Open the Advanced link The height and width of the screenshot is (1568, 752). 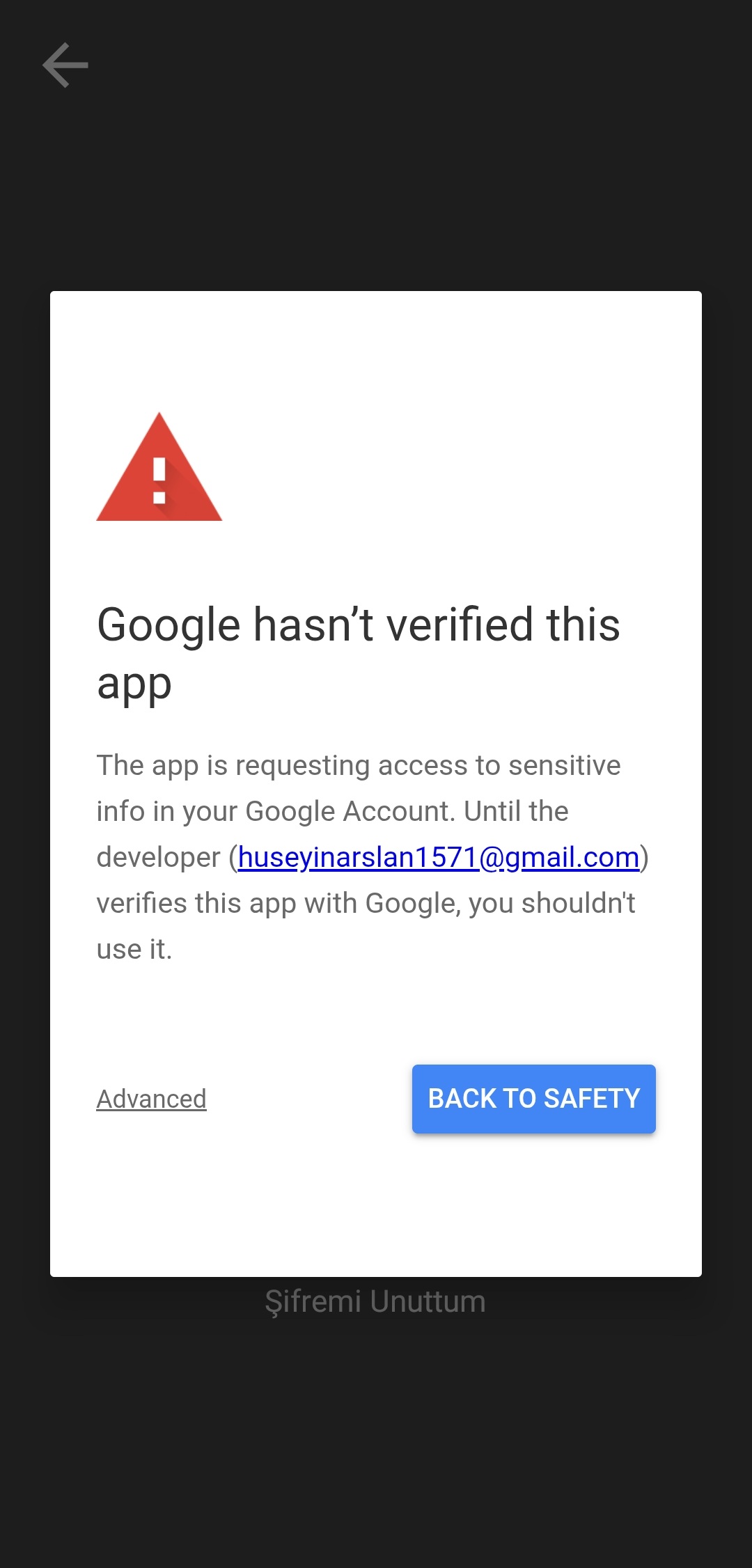(x=151, y=1099)
